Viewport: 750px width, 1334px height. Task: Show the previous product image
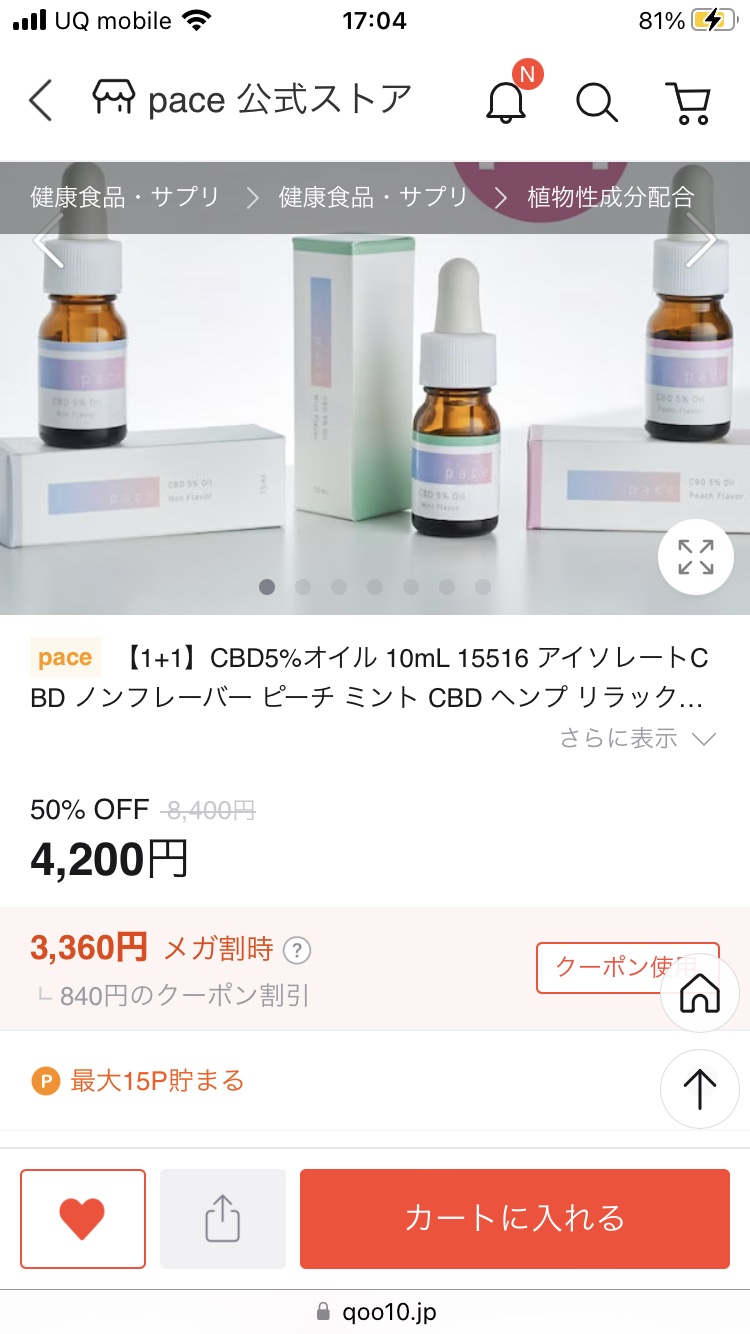(47, 242)
